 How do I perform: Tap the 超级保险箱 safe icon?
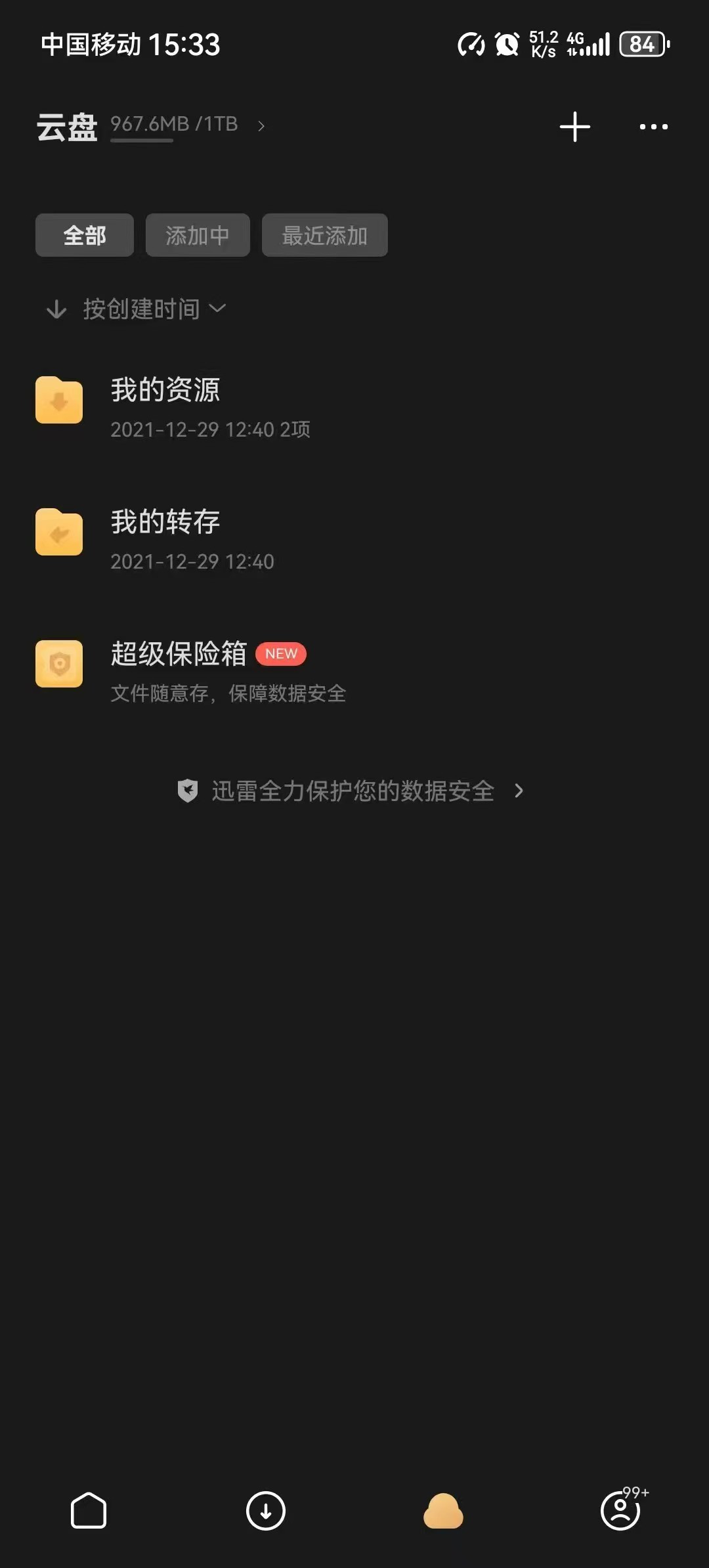58,664
